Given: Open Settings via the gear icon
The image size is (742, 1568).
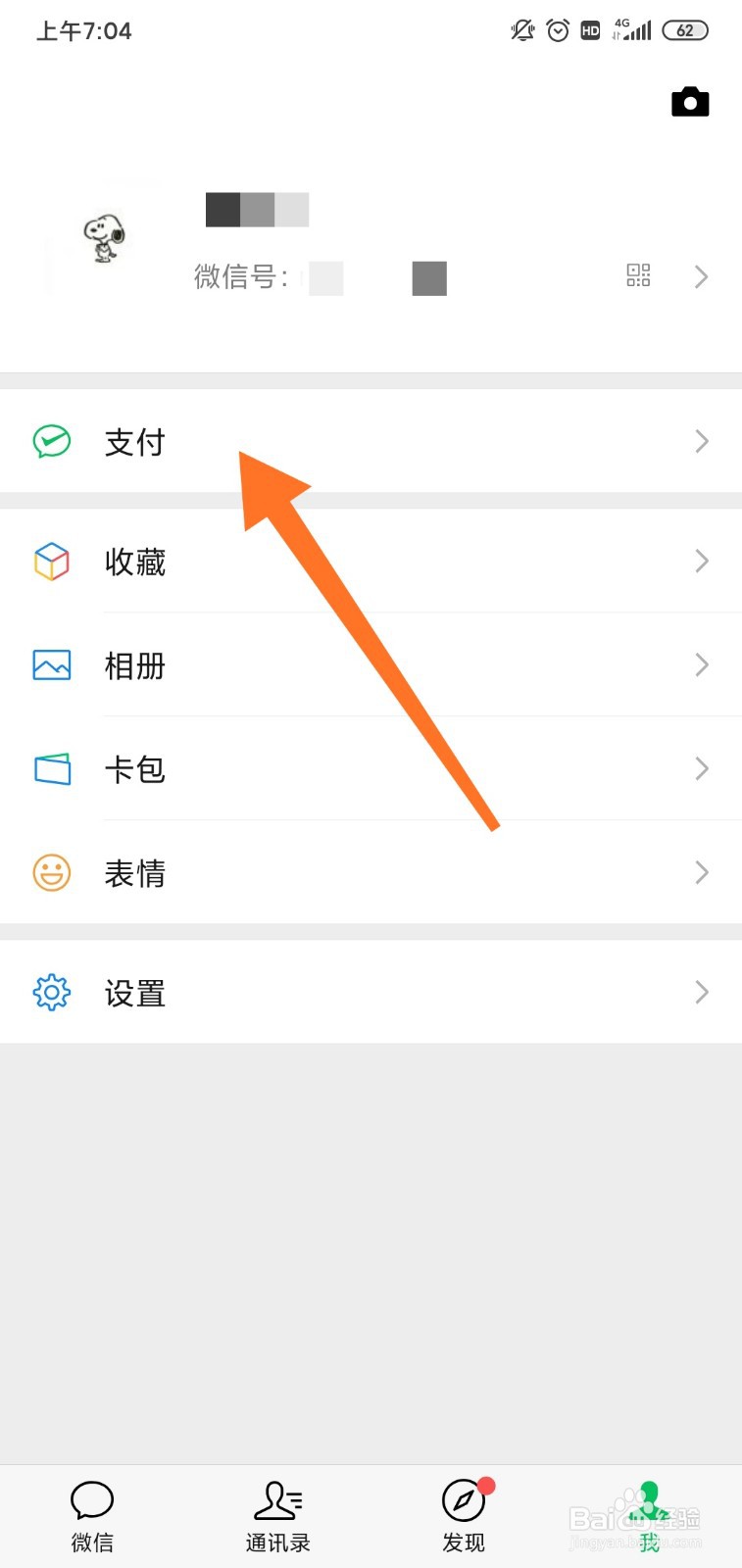Looking at the screenshot, I should 50,992.
